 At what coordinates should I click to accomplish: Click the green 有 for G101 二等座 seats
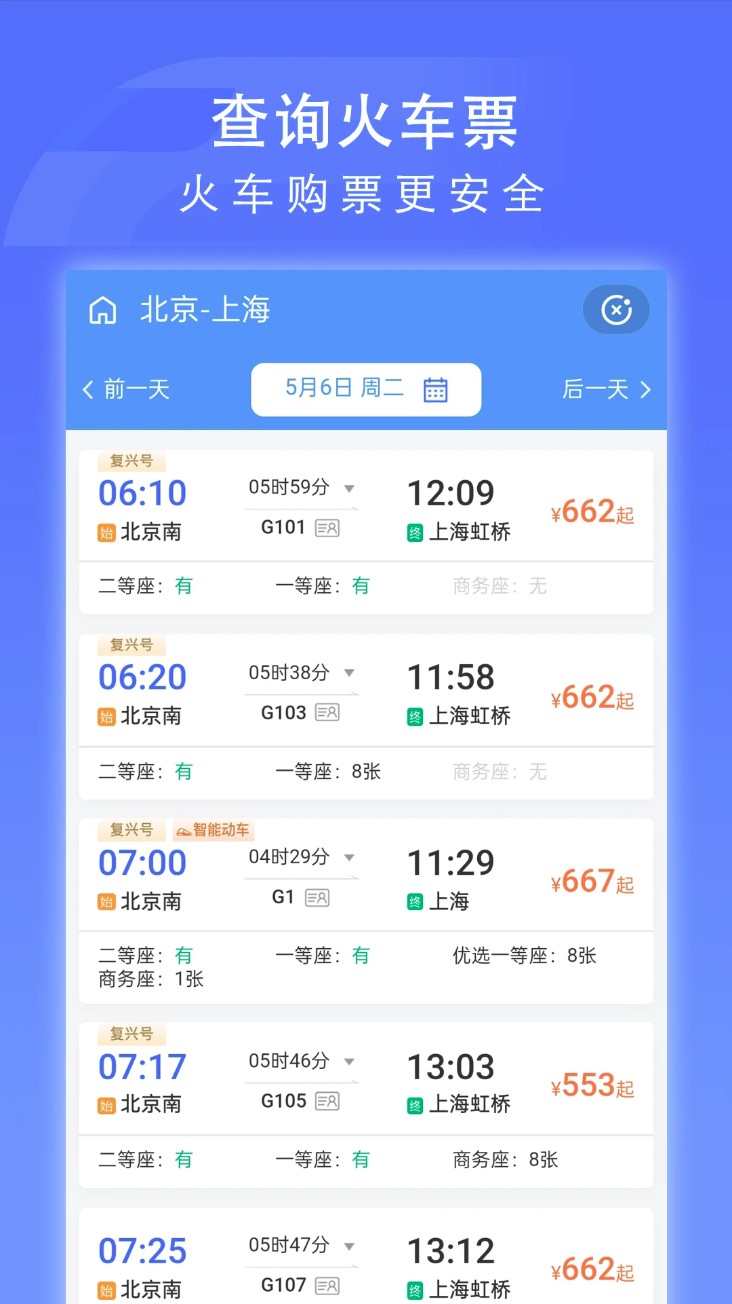tap(183, 587)
